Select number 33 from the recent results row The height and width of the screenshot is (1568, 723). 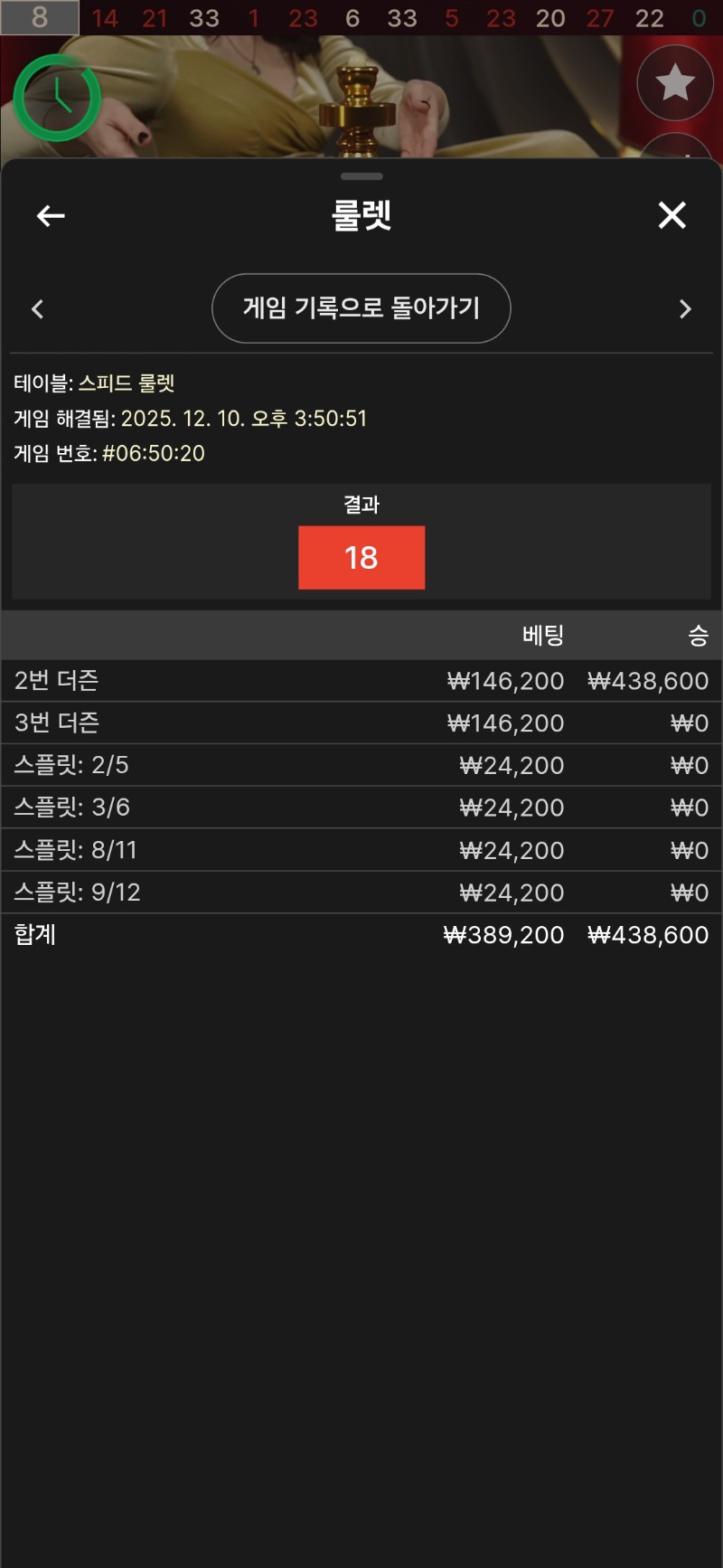pos(204,17)
